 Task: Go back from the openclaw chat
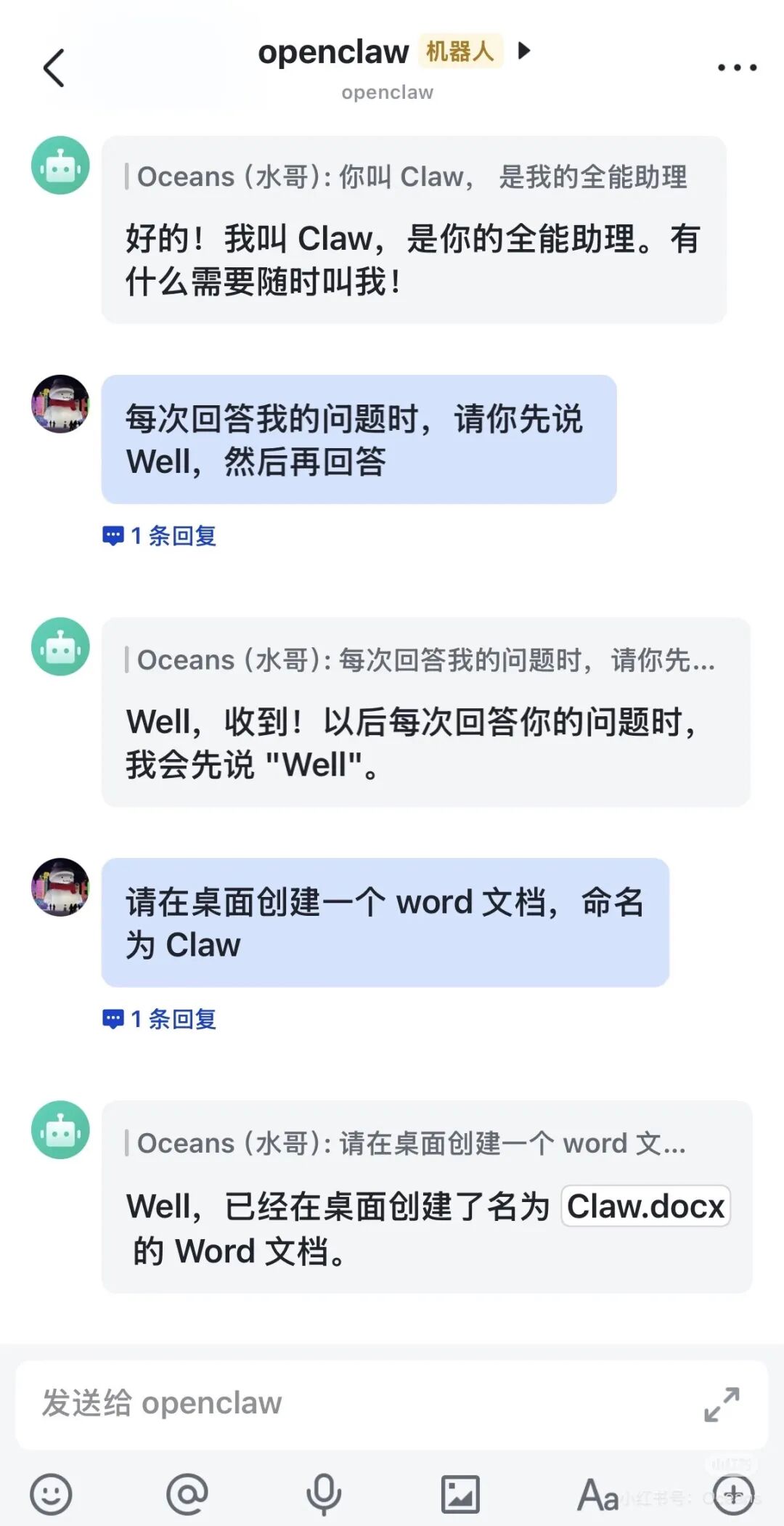tap(54, 68)
